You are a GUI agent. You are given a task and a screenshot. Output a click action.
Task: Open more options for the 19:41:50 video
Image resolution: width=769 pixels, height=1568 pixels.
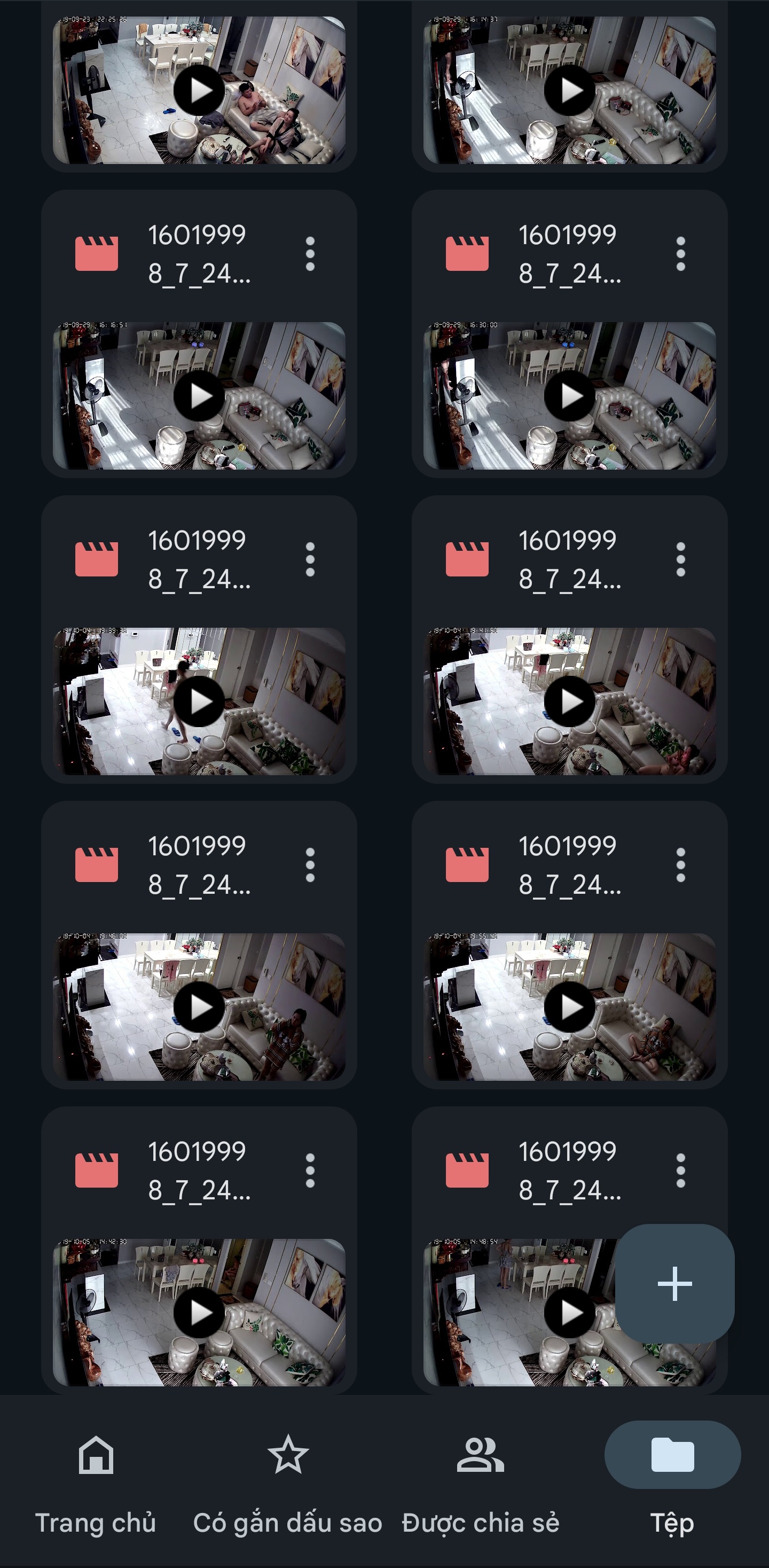[681, 559]
